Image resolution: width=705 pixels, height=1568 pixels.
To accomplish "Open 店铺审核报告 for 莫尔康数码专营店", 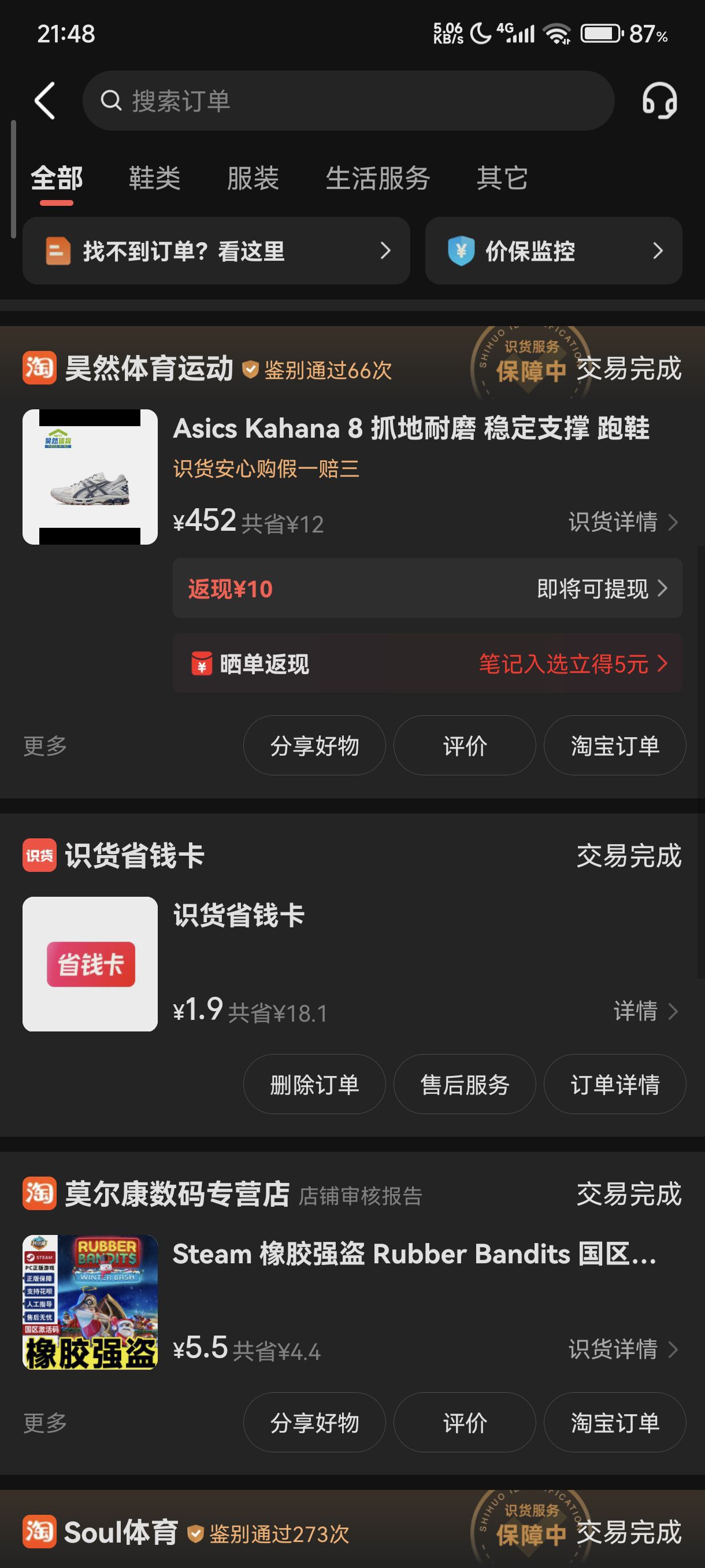I will pyautogui.click(x=360, y=1196).
